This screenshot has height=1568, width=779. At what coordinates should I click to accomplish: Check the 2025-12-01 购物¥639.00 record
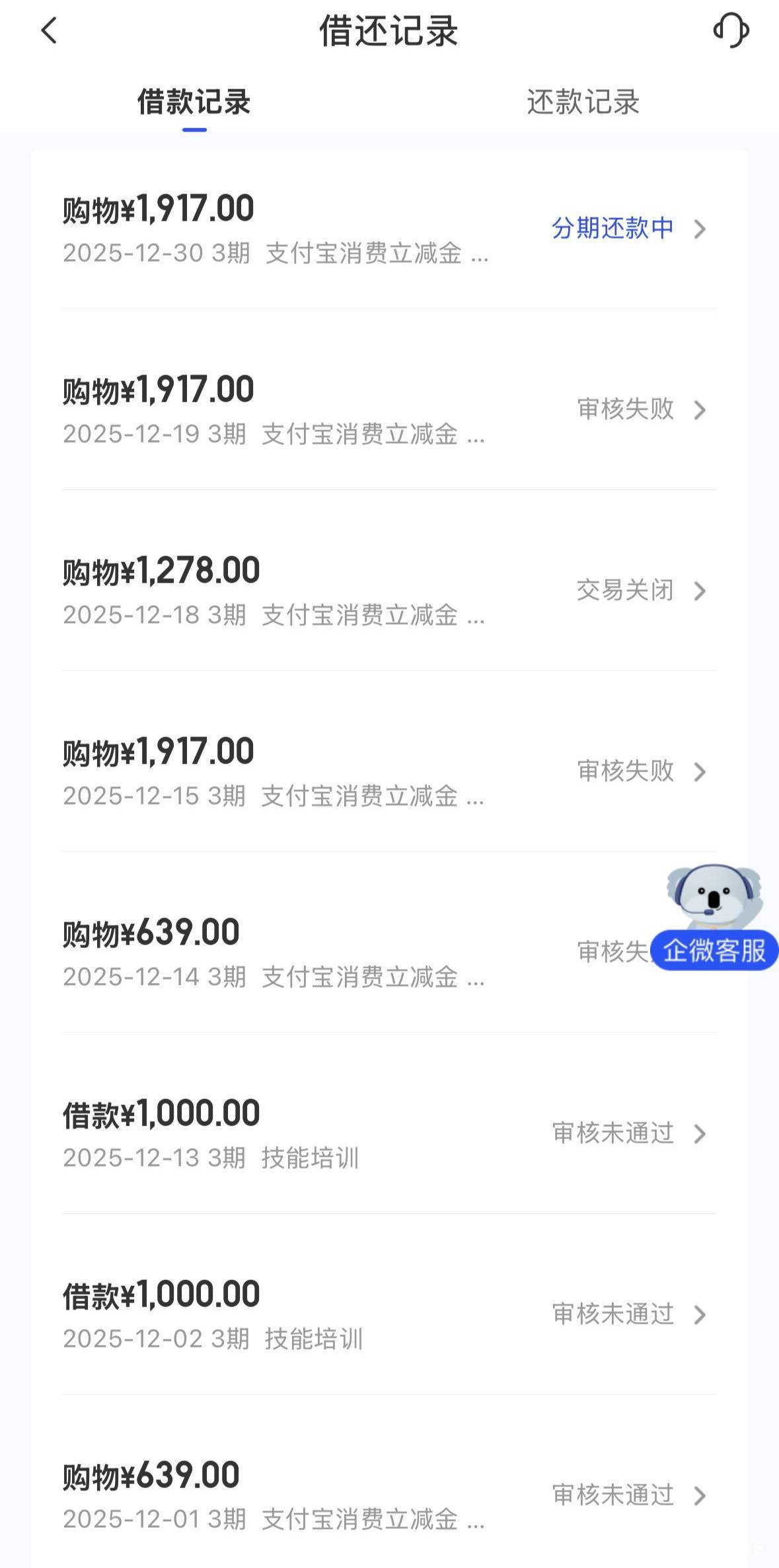point(389,1495)
